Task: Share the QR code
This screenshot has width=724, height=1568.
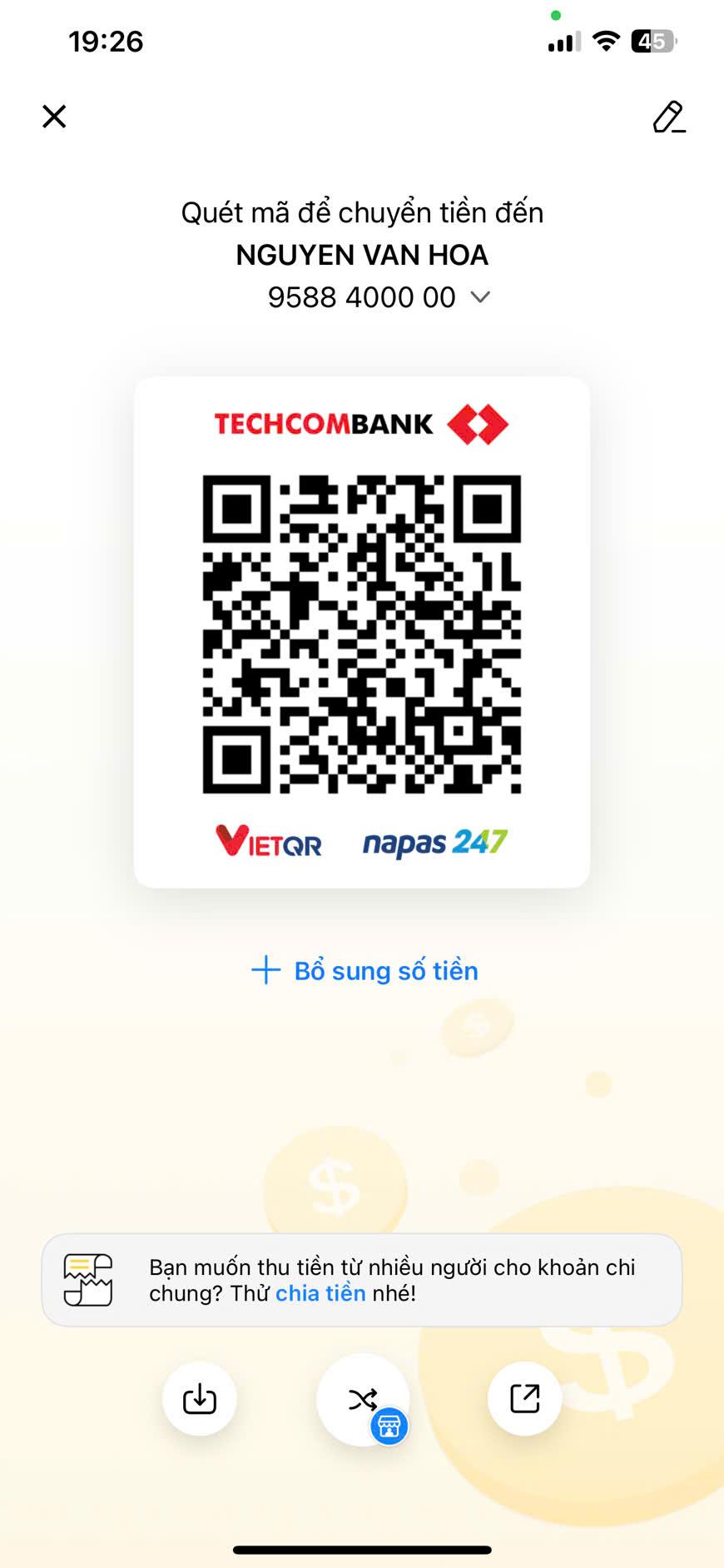Action: (x=525, y=1399)
